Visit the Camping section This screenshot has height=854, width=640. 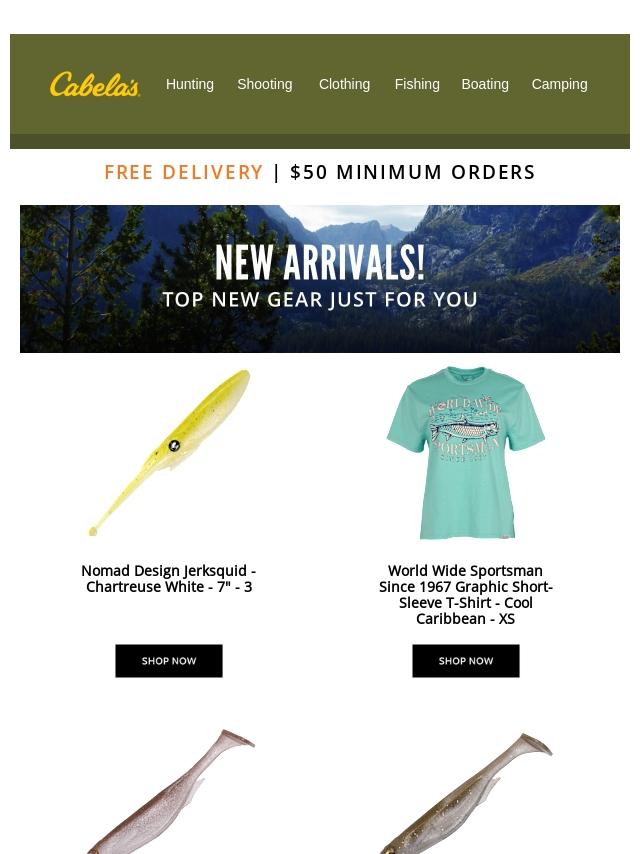[559, 84]
